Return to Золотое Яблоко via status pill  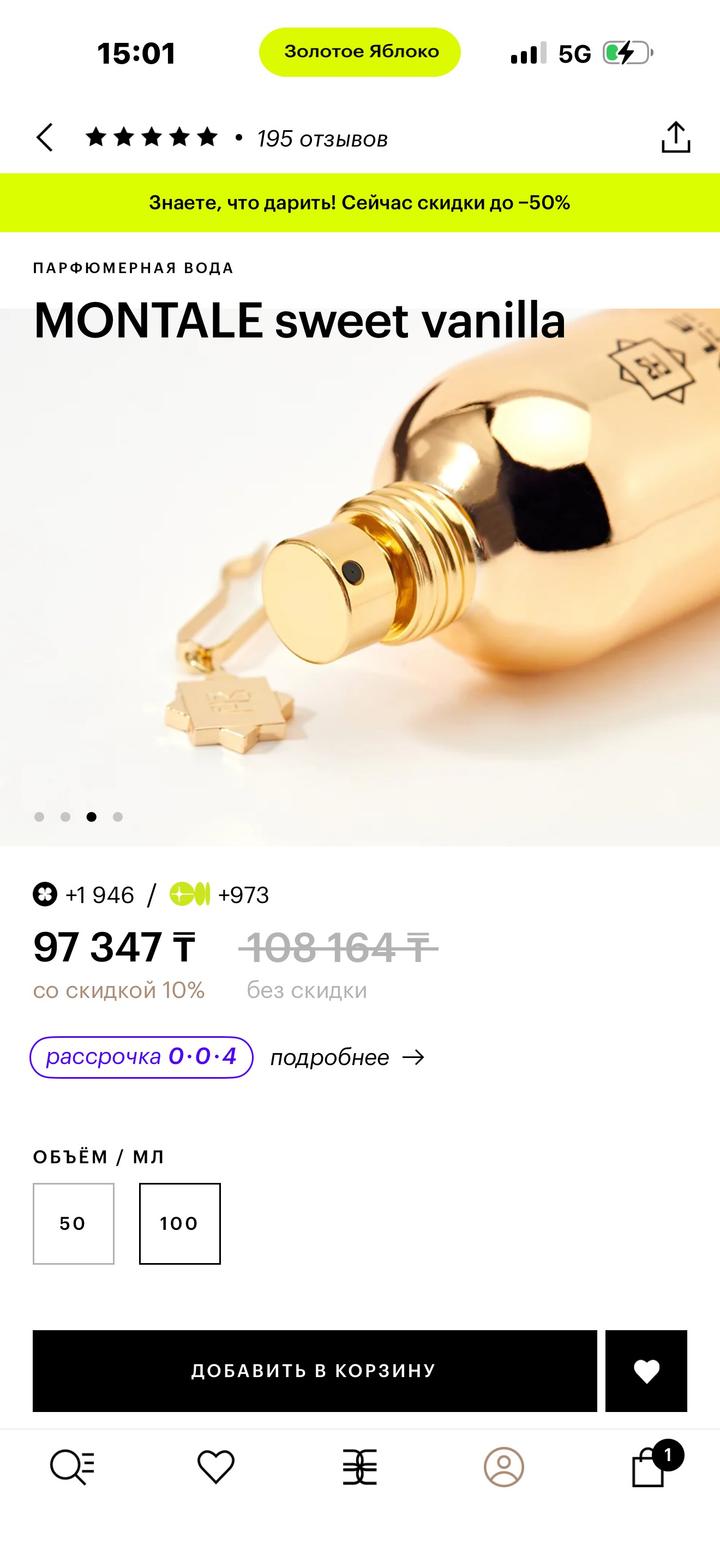[360, 52]
